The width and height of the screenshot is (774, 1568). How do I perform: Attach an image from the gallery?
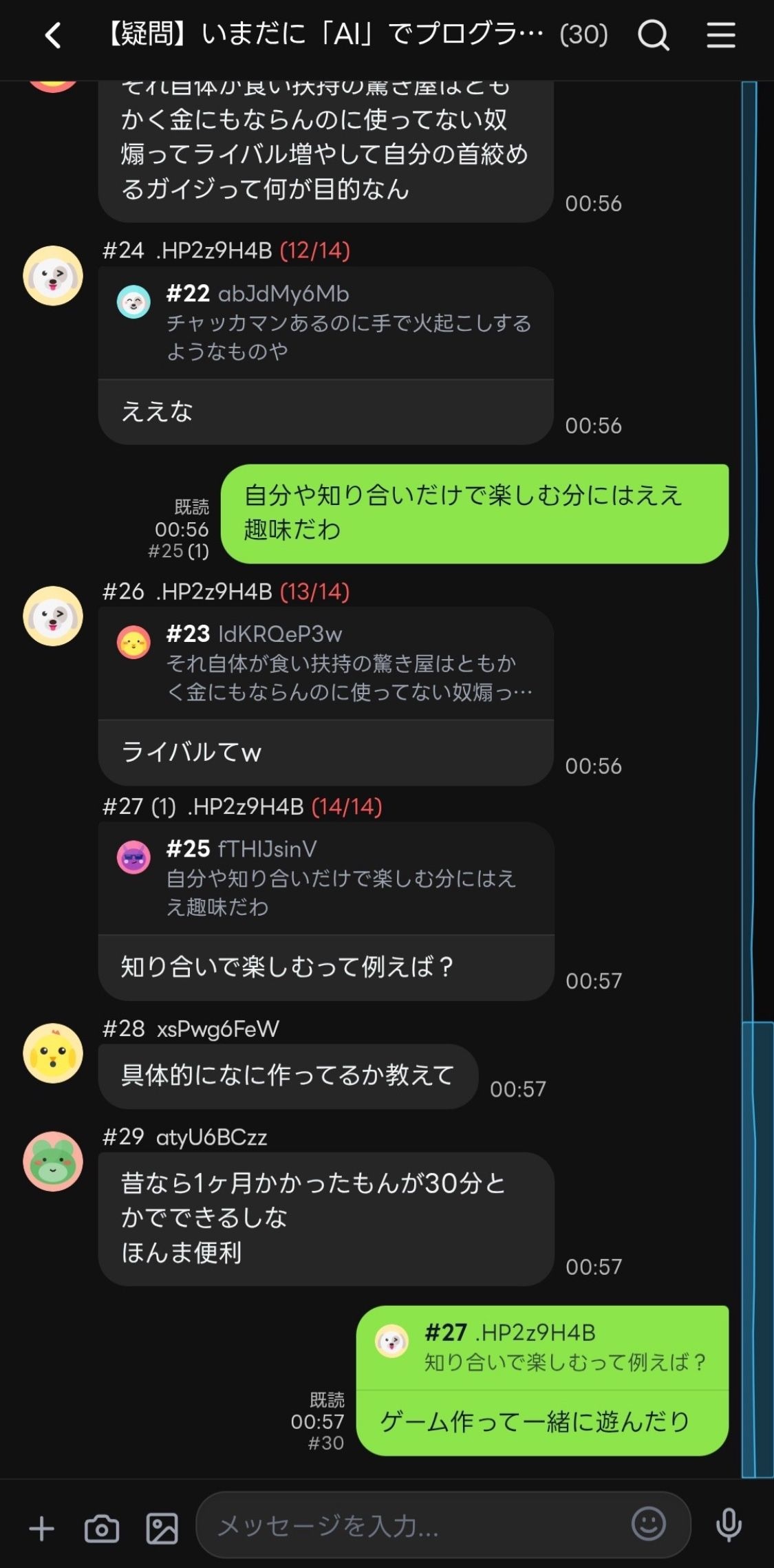(x=162, y=1529)
